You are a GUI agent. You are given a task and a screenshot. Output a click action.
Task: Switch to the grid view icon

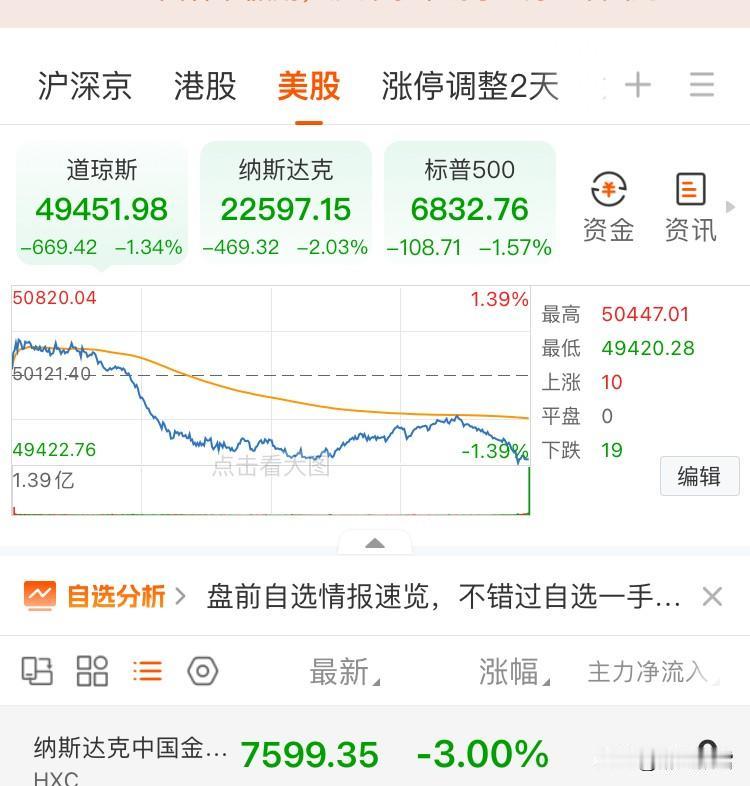pos(92,671)
